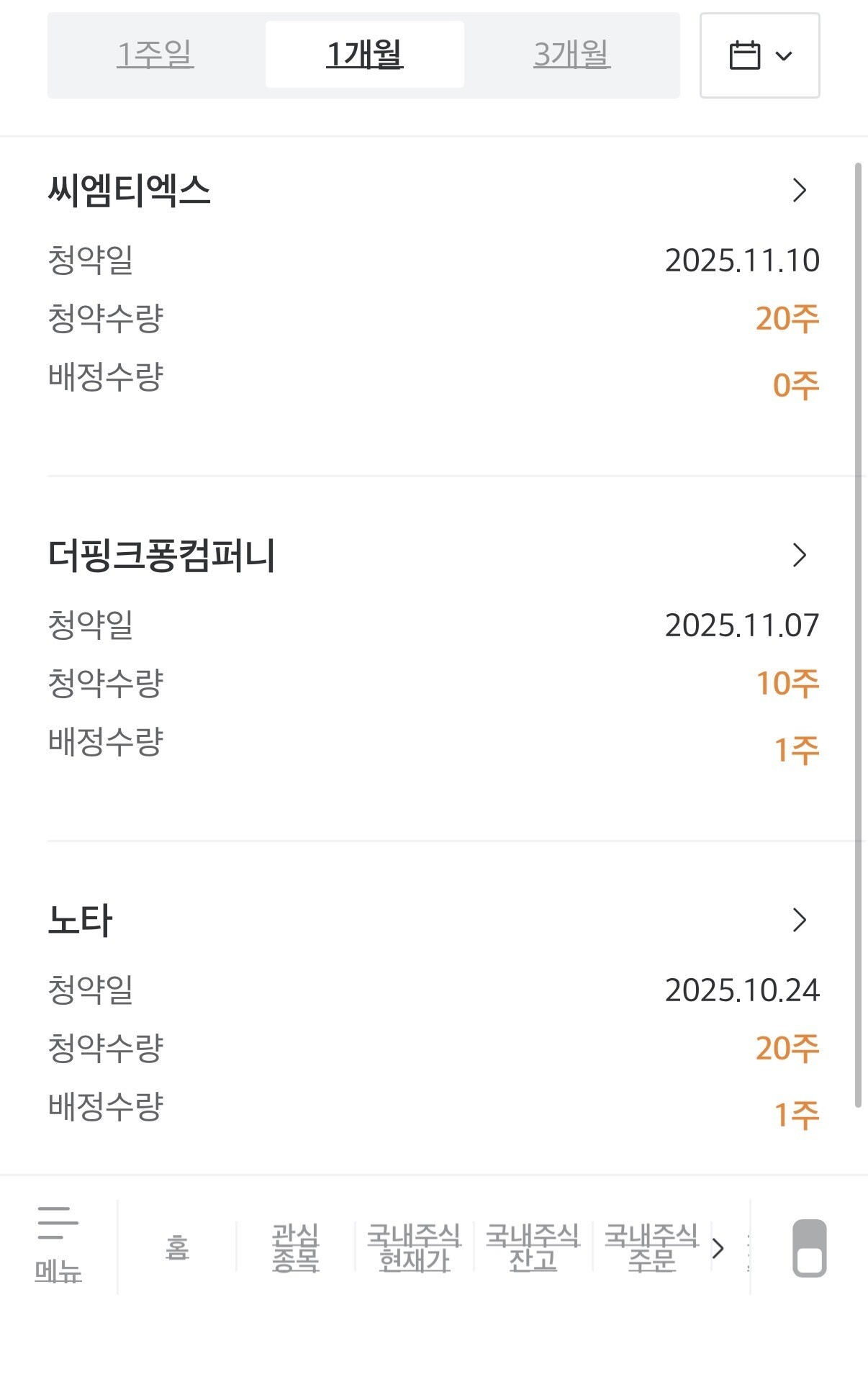Open 노타 subscription details

(x=799, y=921)
